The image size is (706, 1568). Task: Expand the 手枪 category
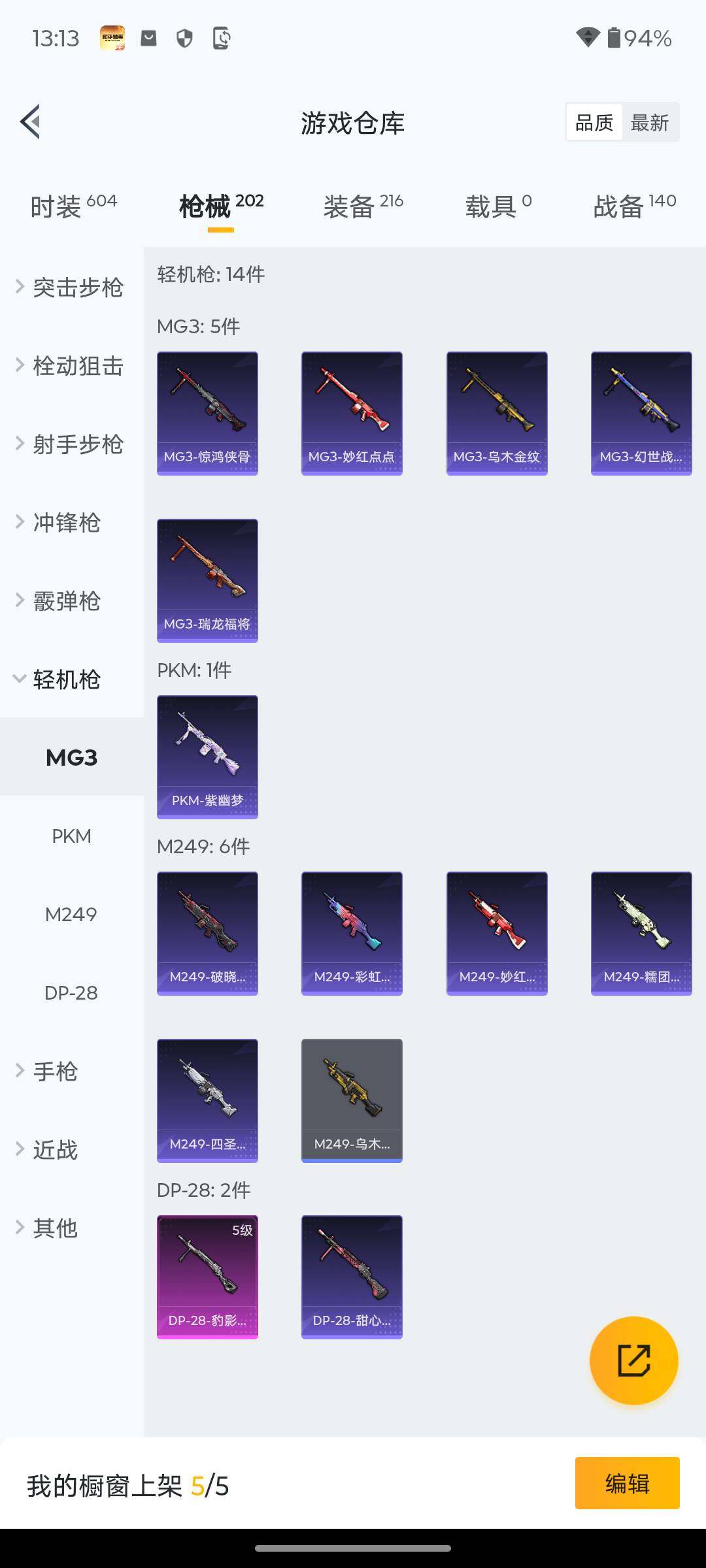pos(56,1071)
